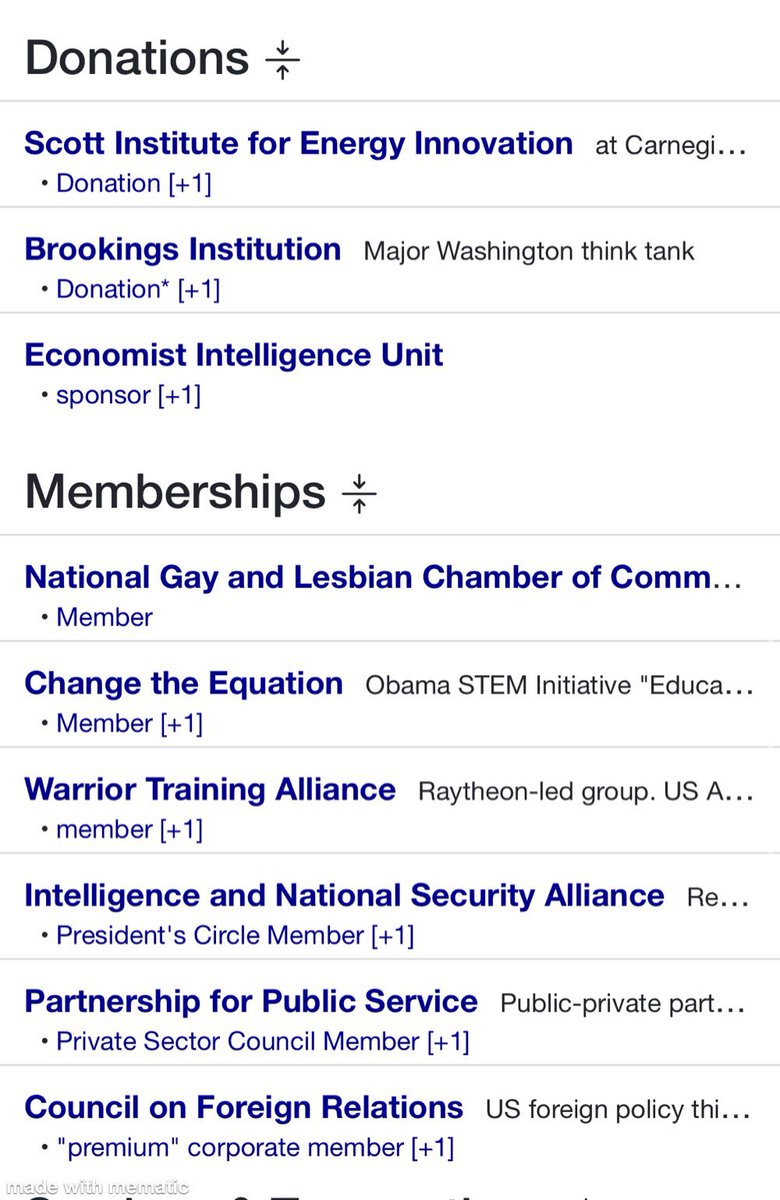
Task: Open Economist Intelligence Unit page
Action: click(234, 355)
